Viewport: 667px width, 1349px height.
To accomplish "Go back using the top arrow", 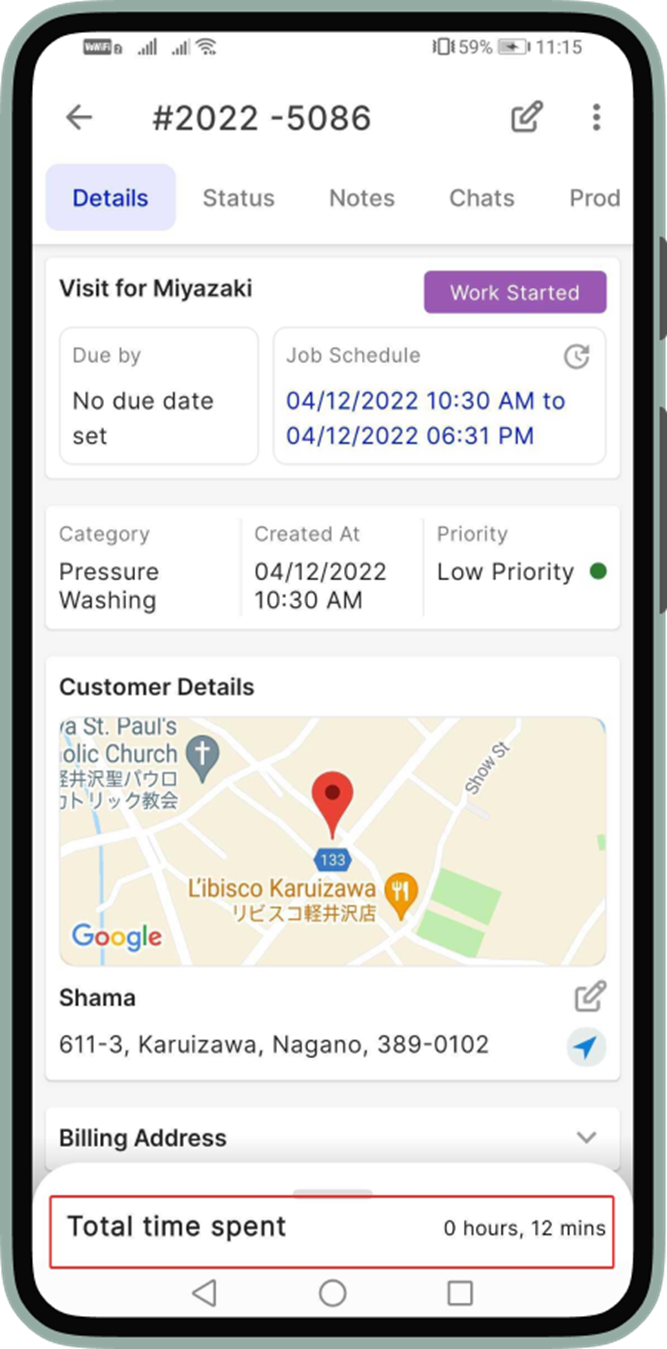I will [x=79, y=117].
